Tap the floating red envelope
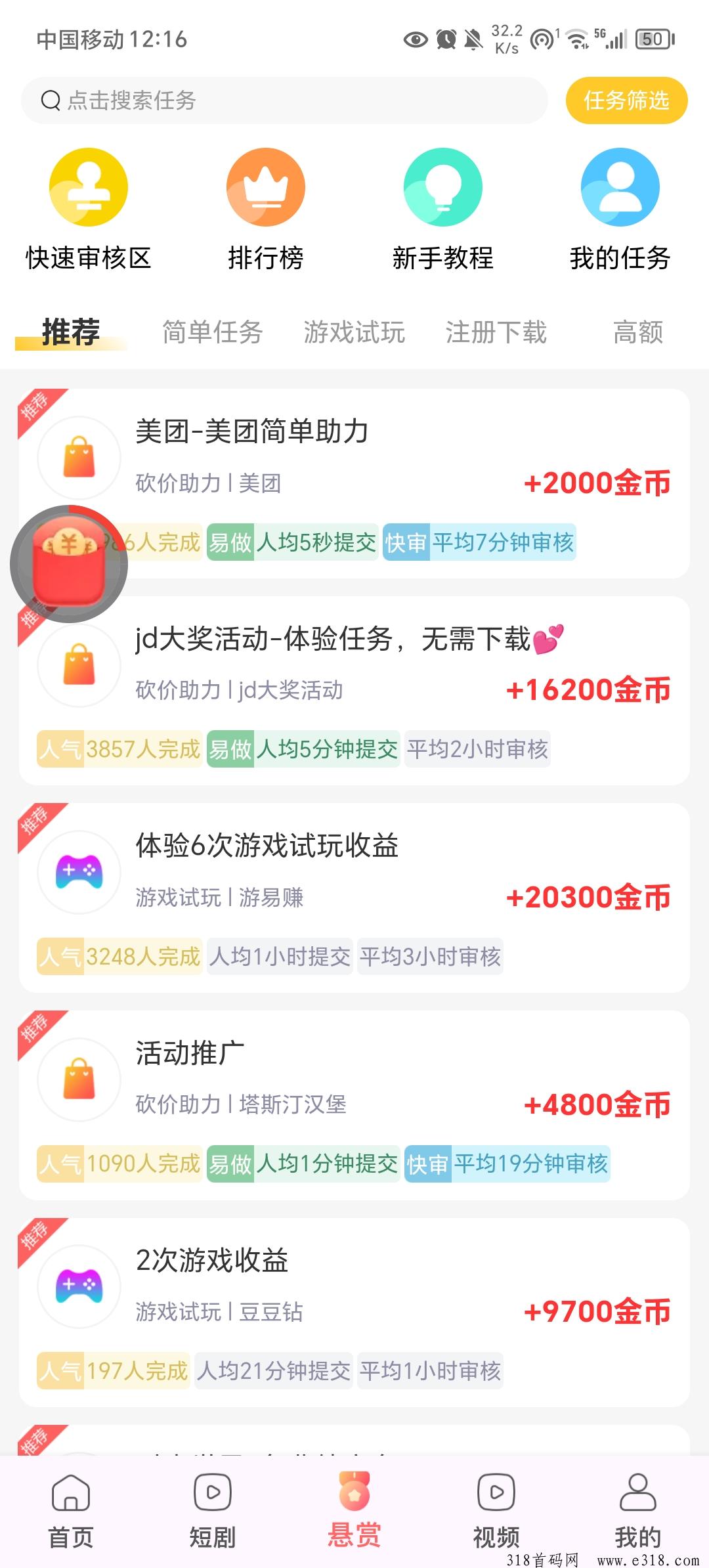709x1568 pixels. [69, 564]
